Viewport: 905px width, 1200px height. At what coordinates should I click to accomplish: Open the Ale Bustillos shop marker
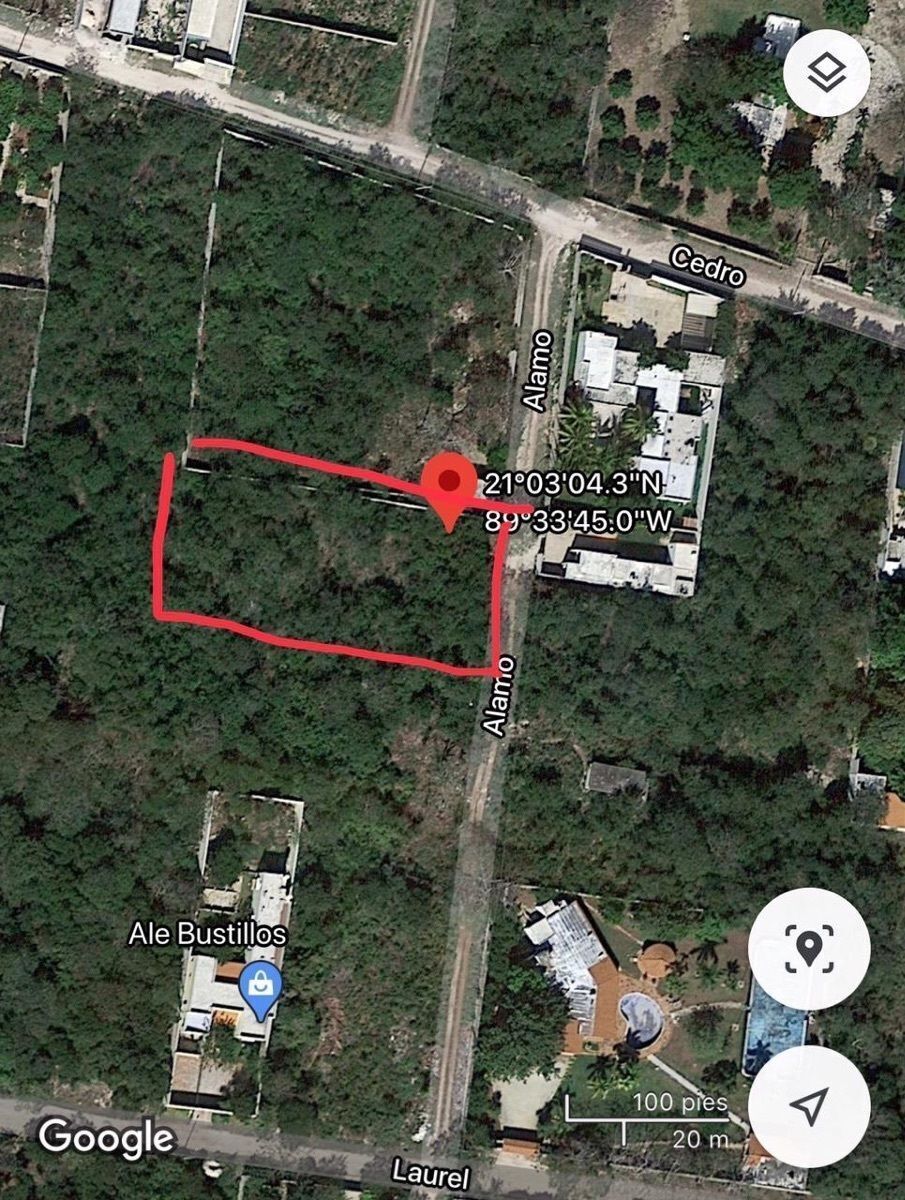point(262,988)
